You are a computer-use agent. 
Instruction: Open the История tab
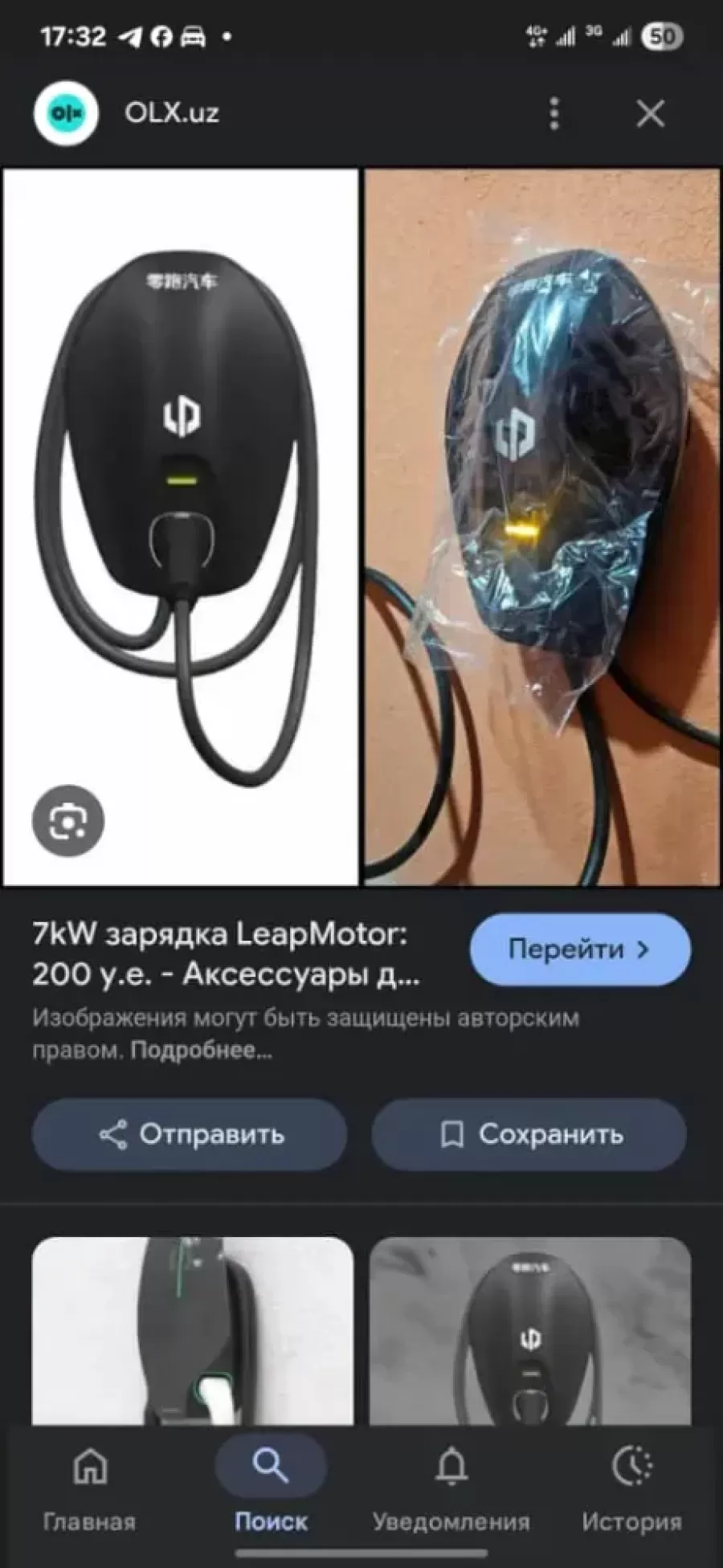point(631,1488)
